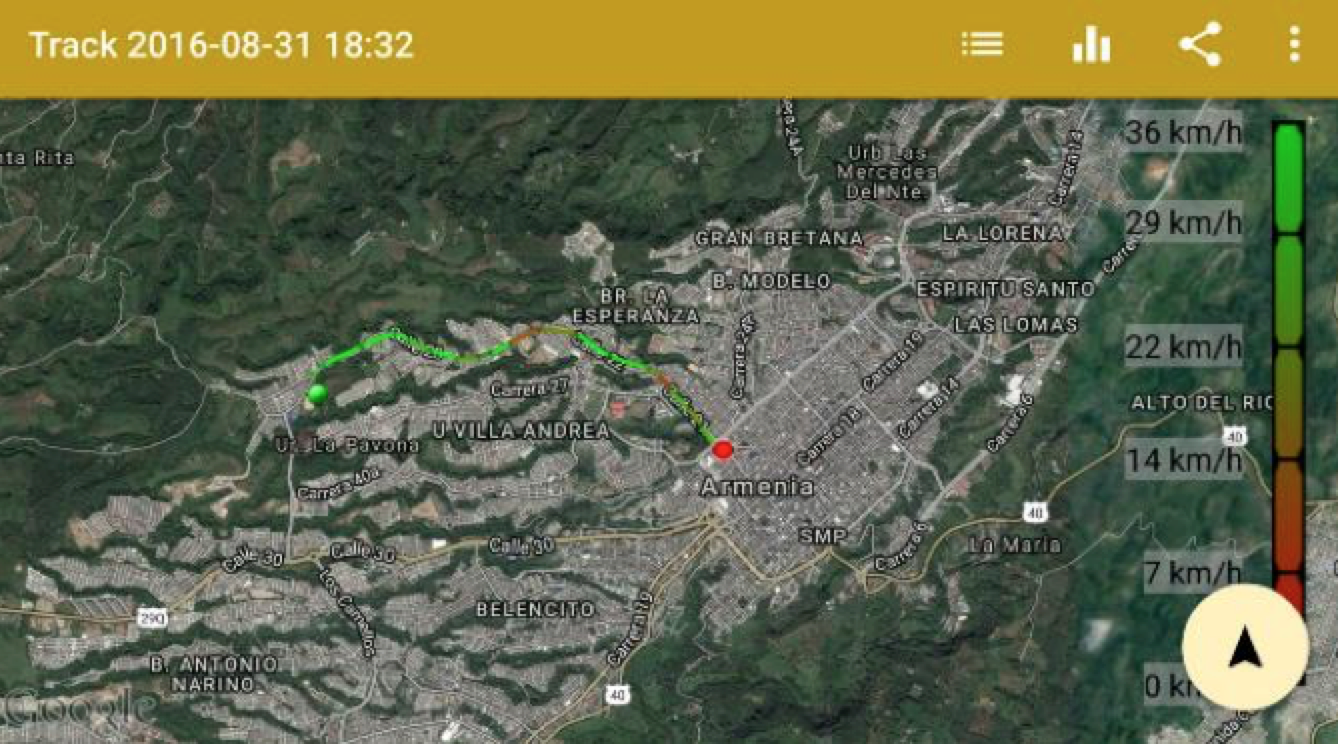Share this recorded track

pyautogui.click(x=1199, y=45)
